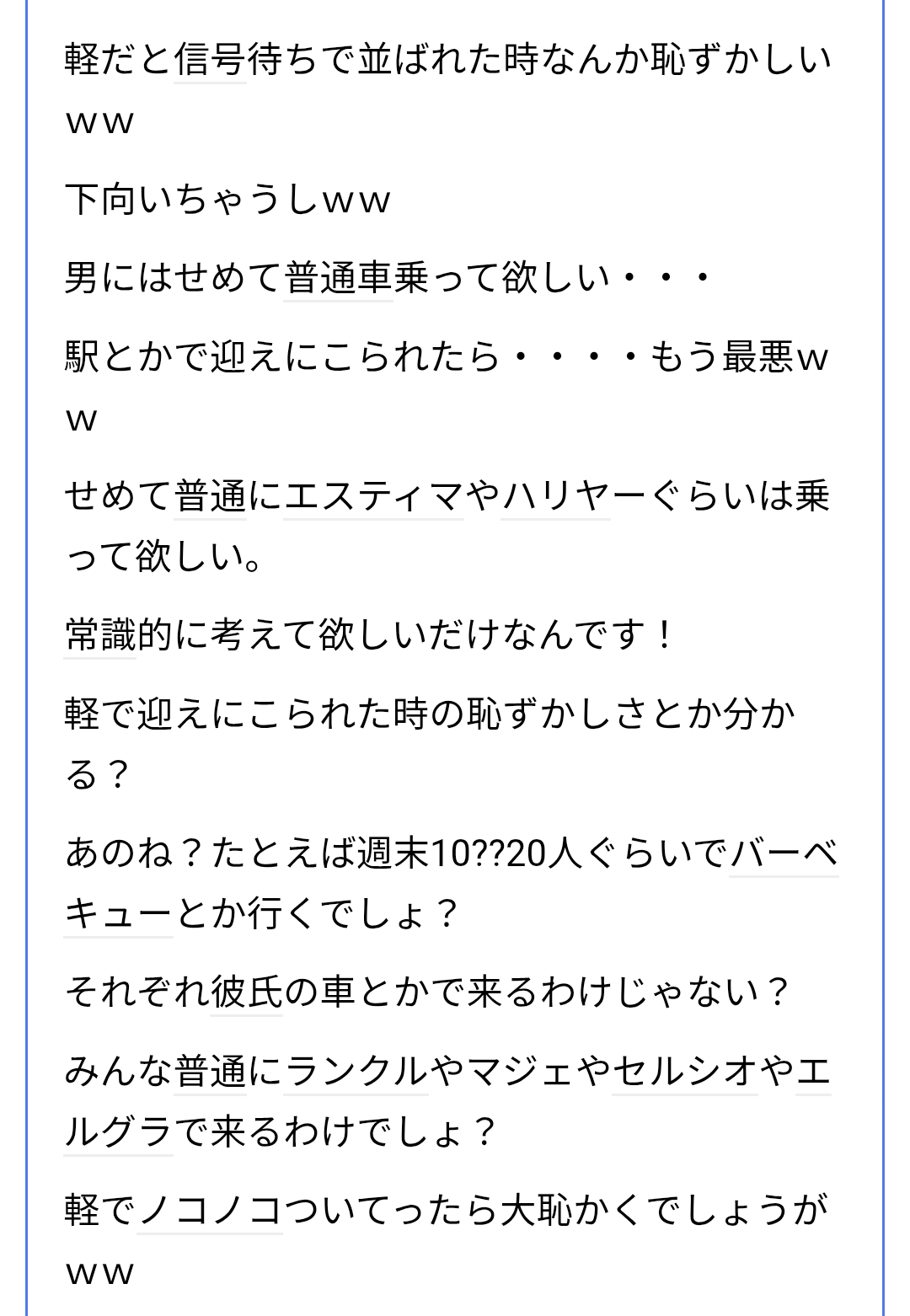The width and height of the screenshot is (910, 1316).
Task: Open the 普通車 keyword link
Action: click(338, 278)
